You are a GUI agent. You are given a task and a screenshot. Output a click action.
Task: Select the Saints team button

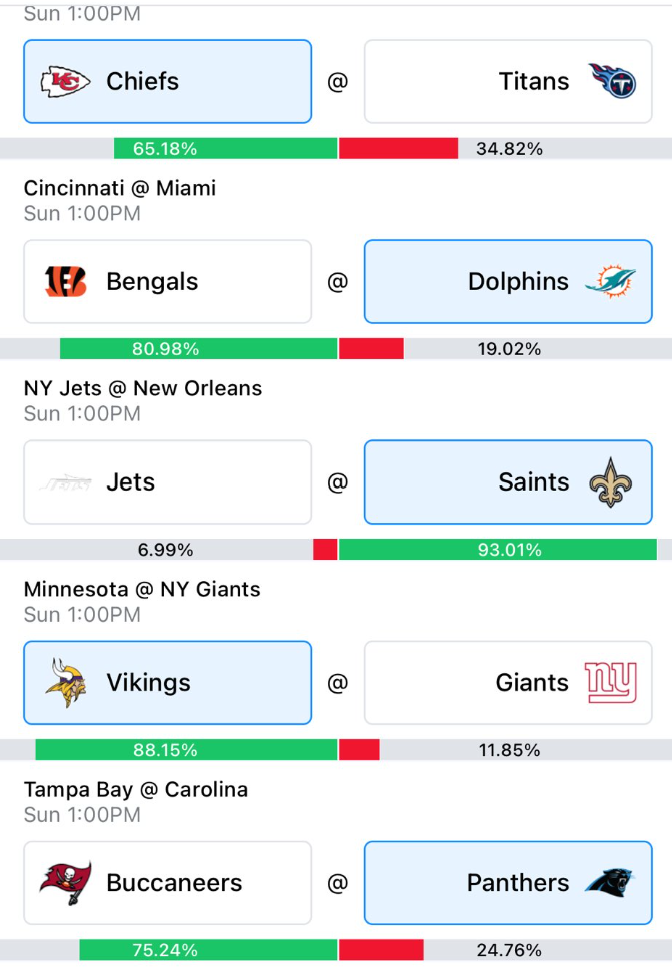click(x=508, y=482)
